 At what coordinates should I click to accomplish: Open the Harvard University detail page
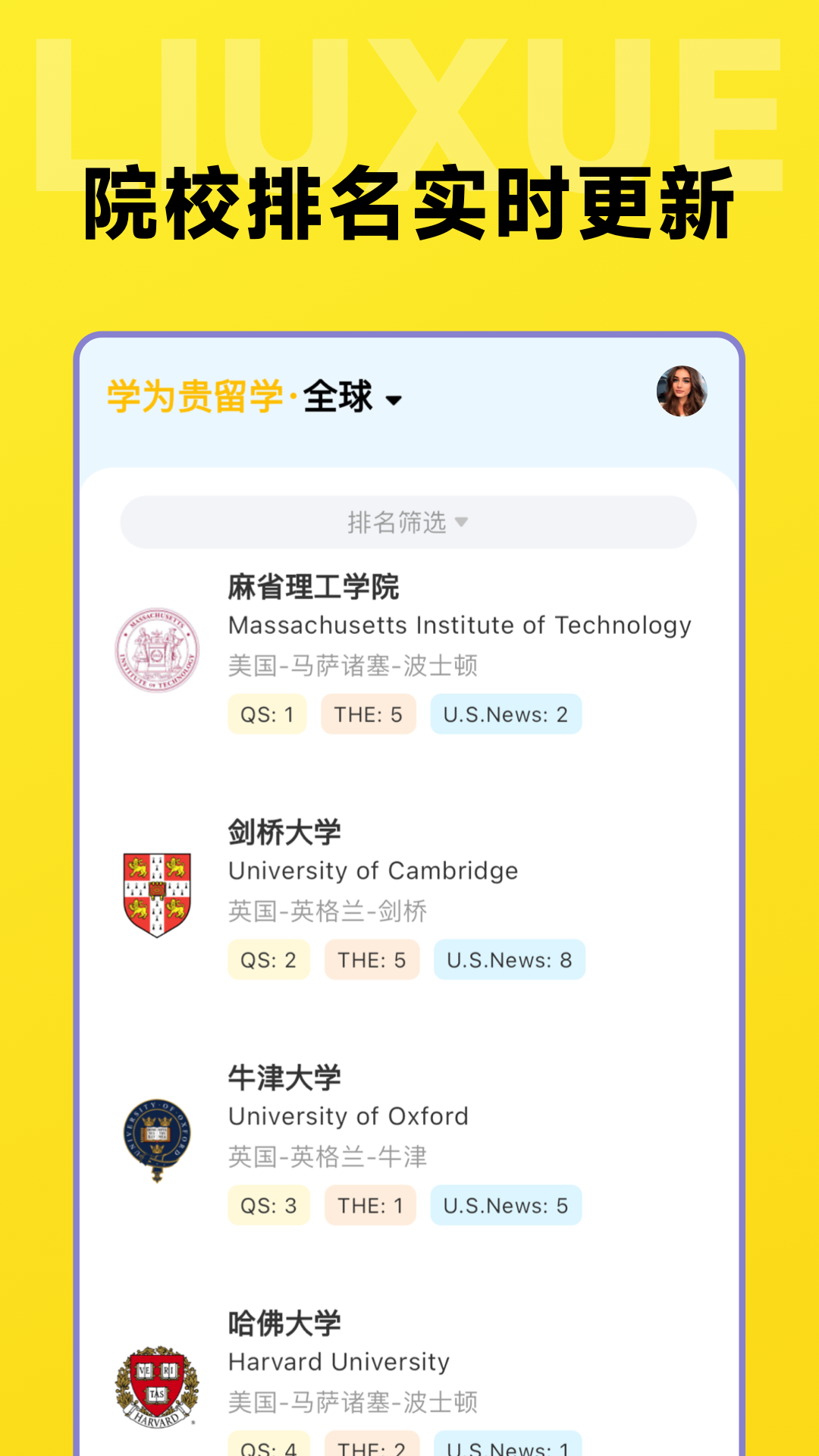point(339,1361)
